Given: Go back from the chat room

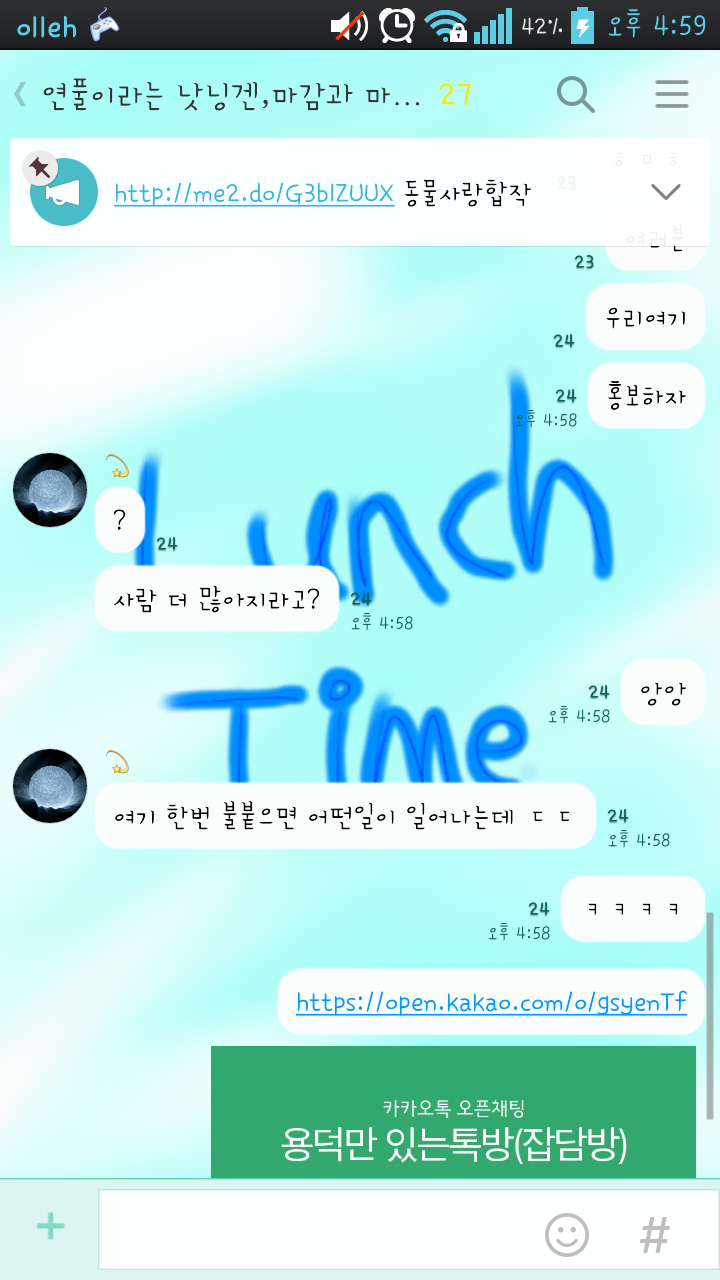Looking at the screenshot, I should 20,95.
